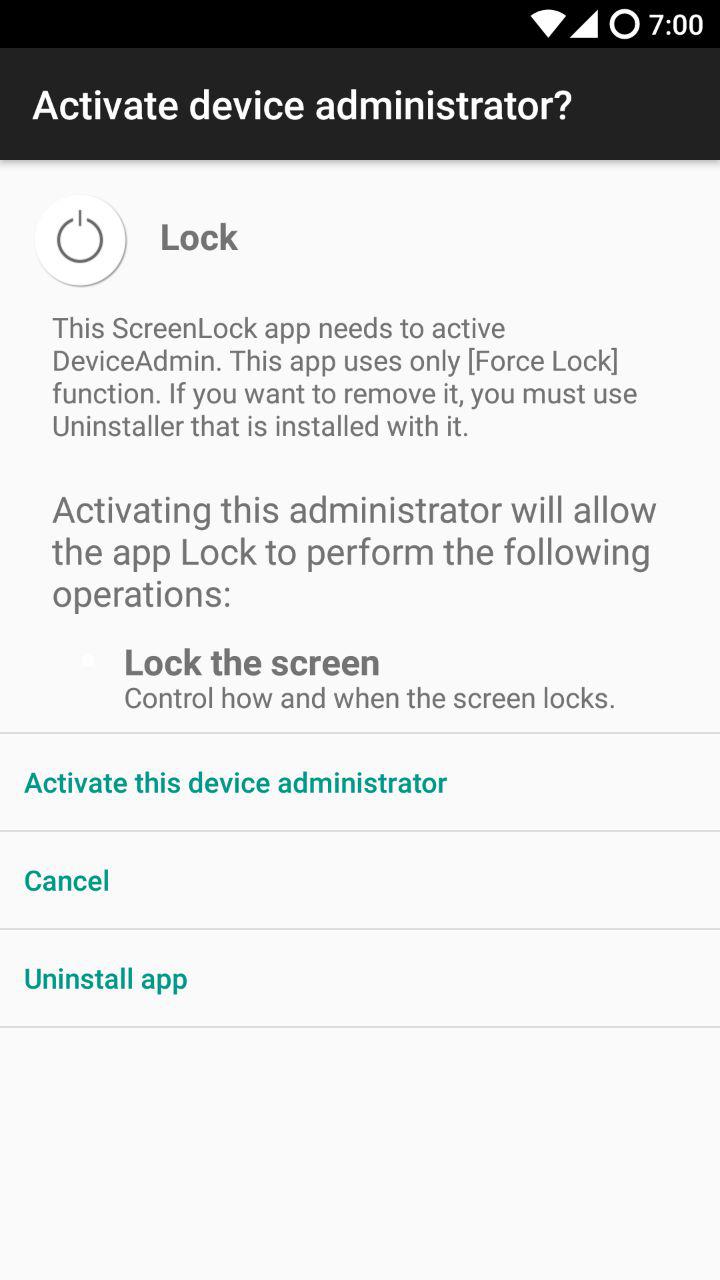
Task: Tap Control how and when the screen locks
Action: pos(370,697)
